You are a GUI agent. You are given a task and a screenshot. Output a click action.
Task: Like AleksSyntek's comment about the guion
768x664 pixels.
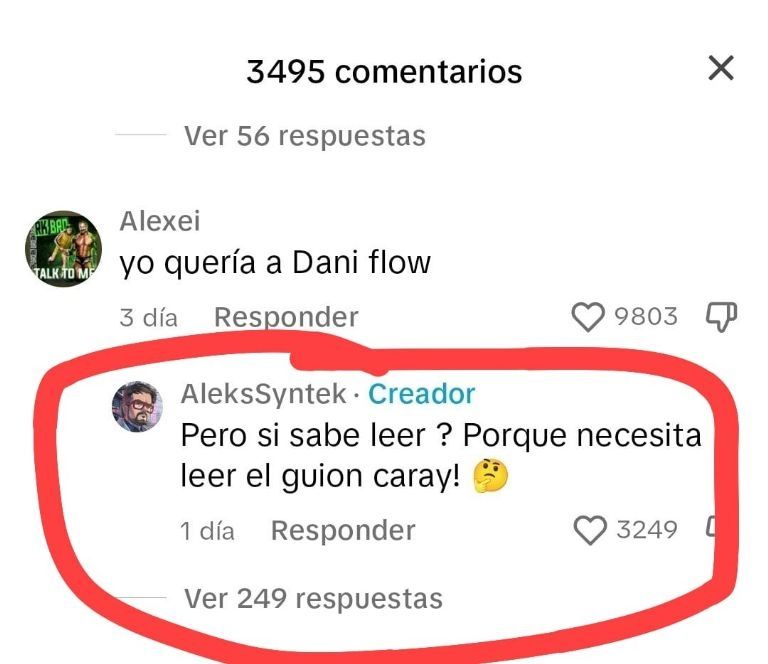point(590,530)
